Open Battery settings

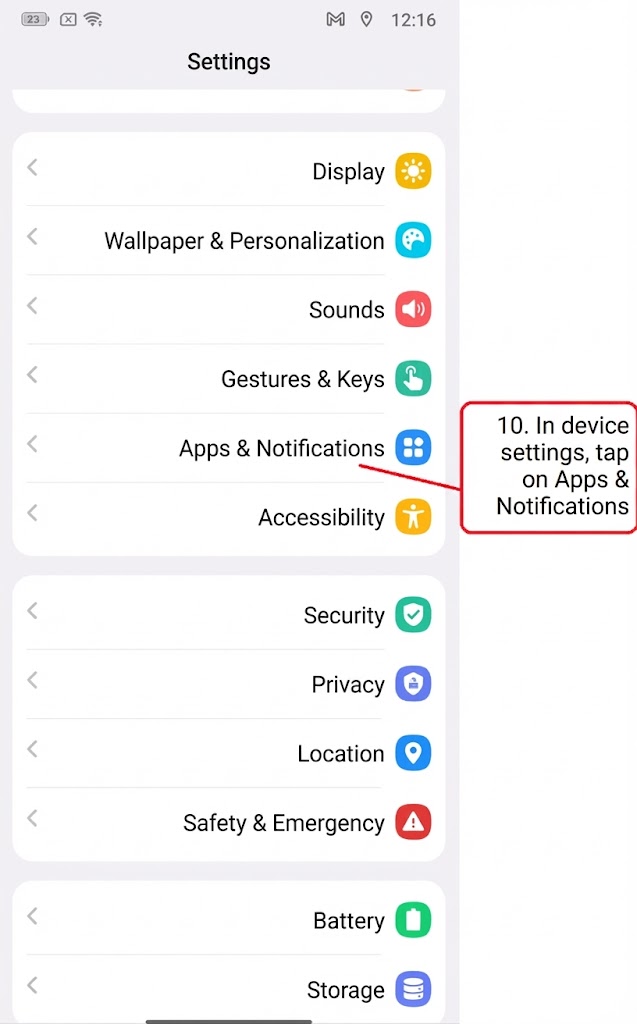(x=348, y=920)
